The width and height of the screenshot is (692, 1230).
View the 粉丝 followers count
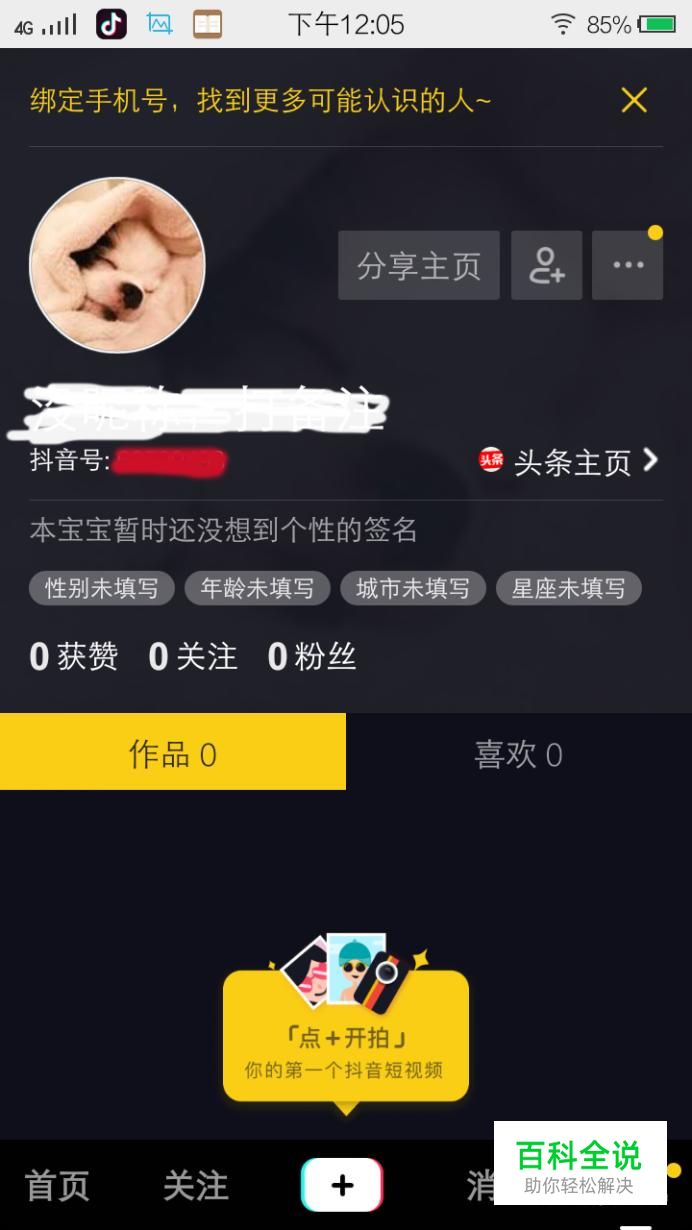click(x=312, y=657)
